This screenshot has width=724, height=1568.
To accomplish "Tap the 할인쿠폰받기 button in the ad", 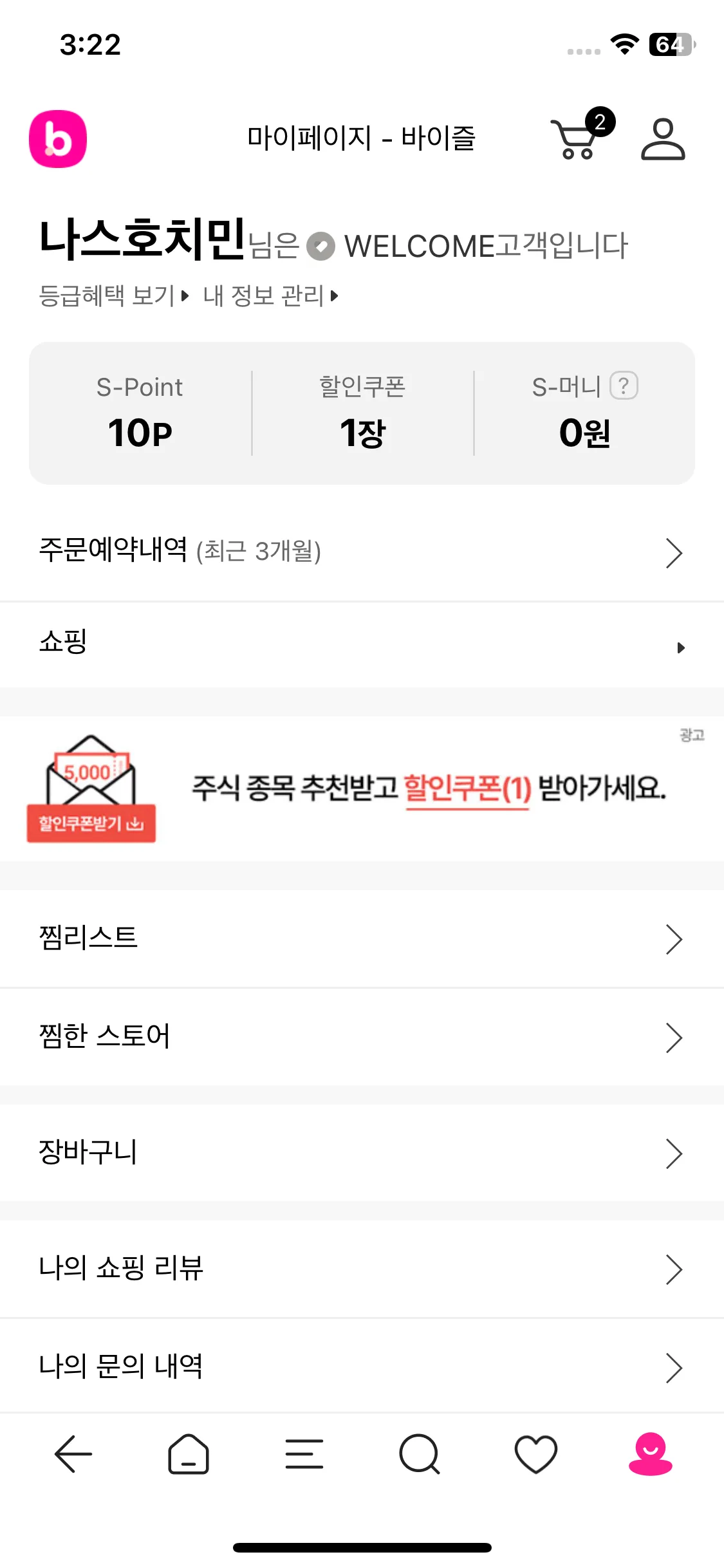I will point(90,823).
